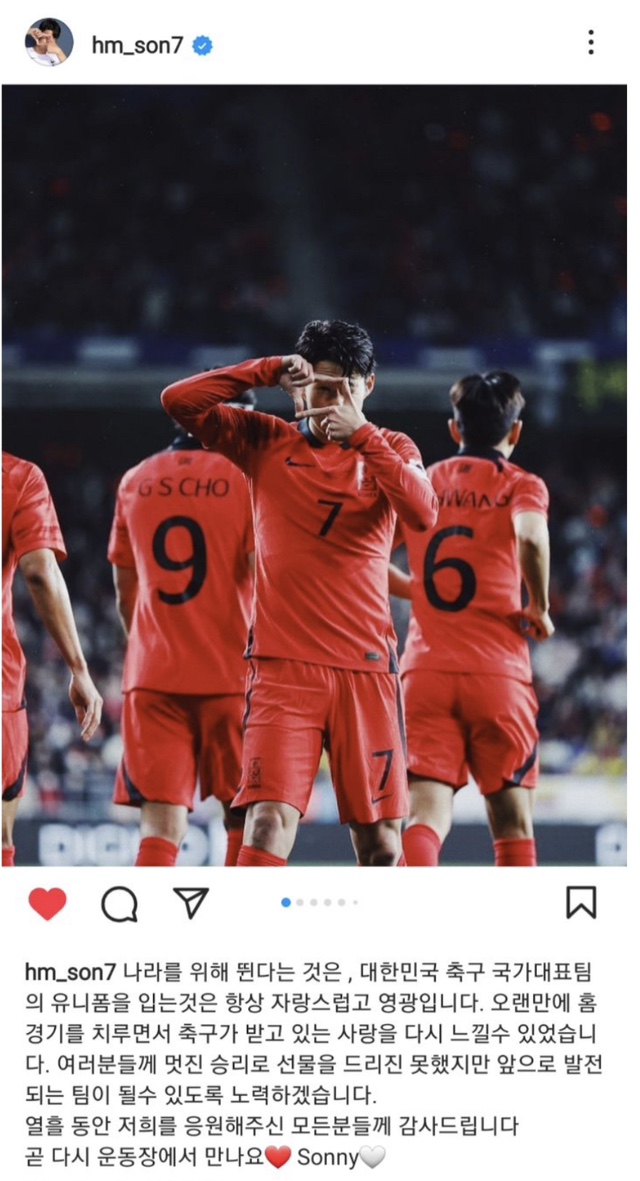The height and width of the screenshot is (1181, 640).
Task: Unlike the post with the heart icon
Action: click(x=47, y=903)
